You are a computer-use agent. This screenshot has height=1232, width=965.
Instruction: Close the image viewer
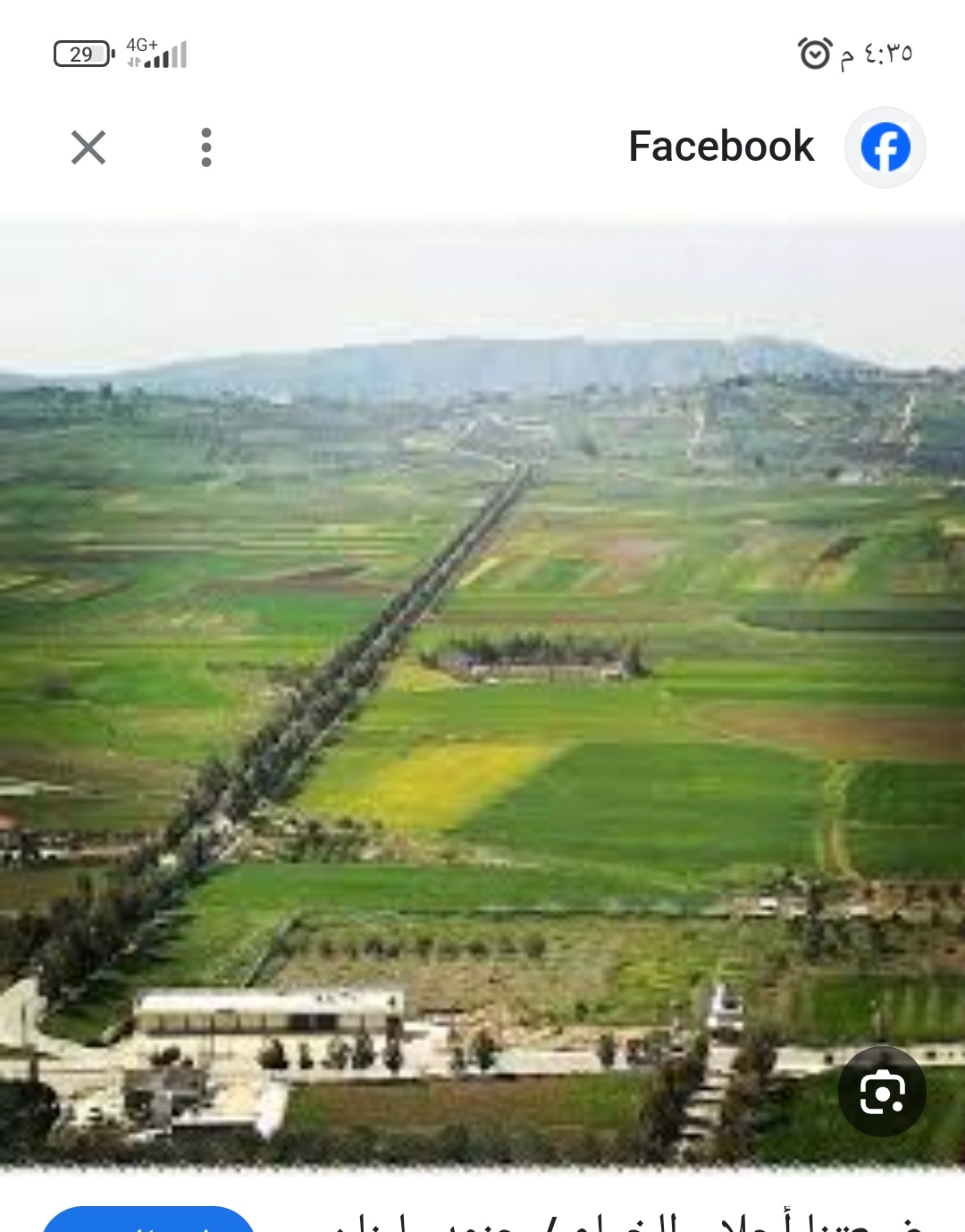coord(88,147)
